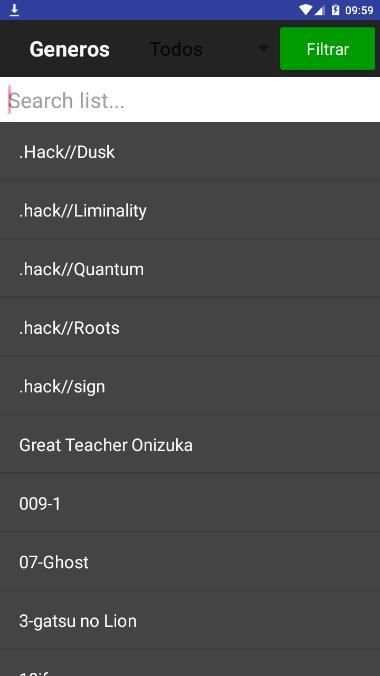This screenshot has height=676, width=380.
Task: Select Great Teacher Onizuka
Action: point(190,445)
